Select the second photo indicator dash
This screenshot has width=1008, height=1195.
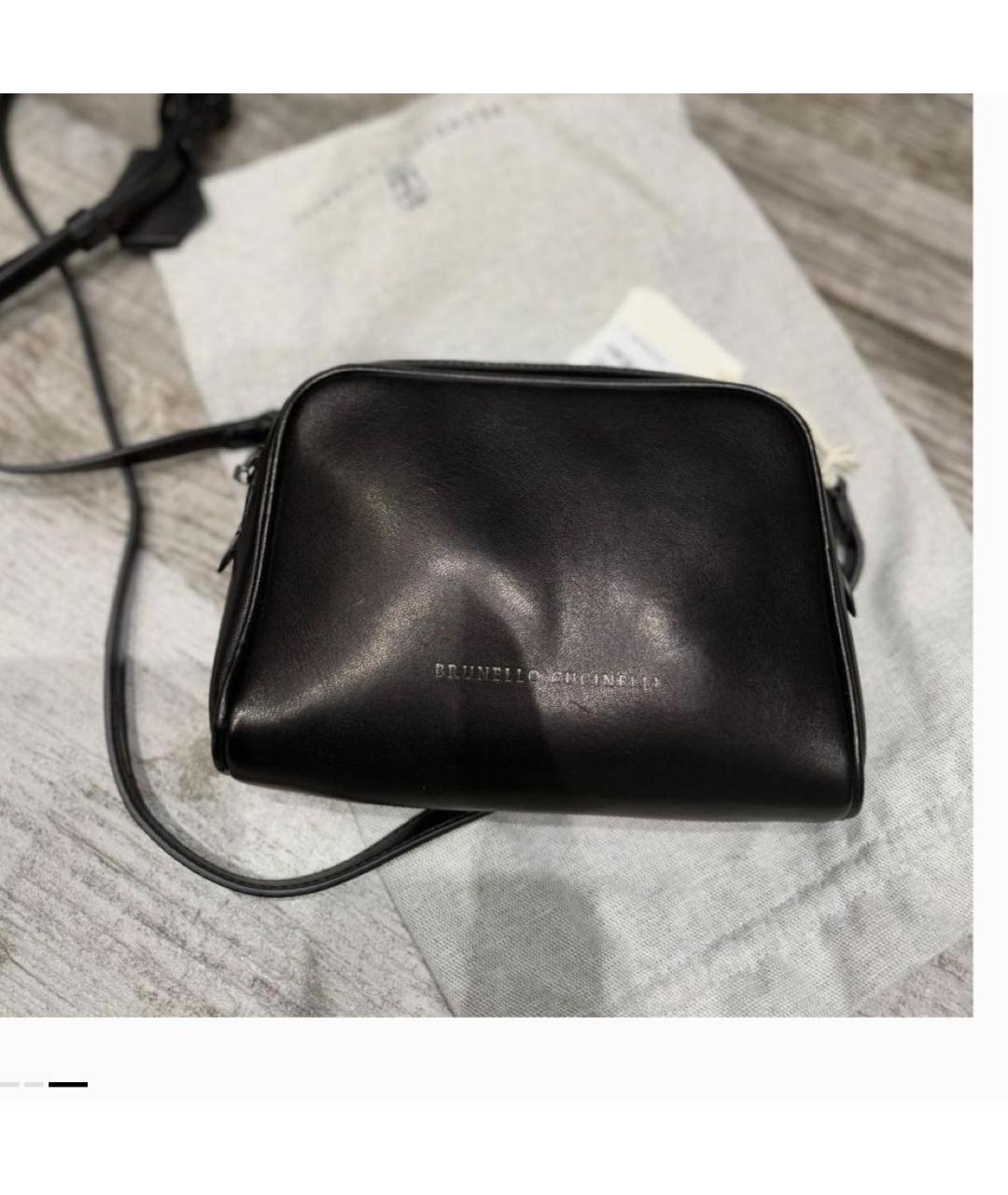tap(35, 1084)
